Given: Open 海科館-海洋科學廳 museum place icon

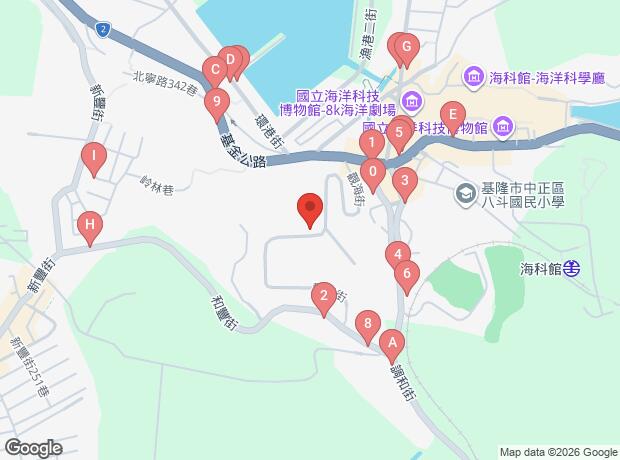Looking at the screenshot, I should point(473,77).
